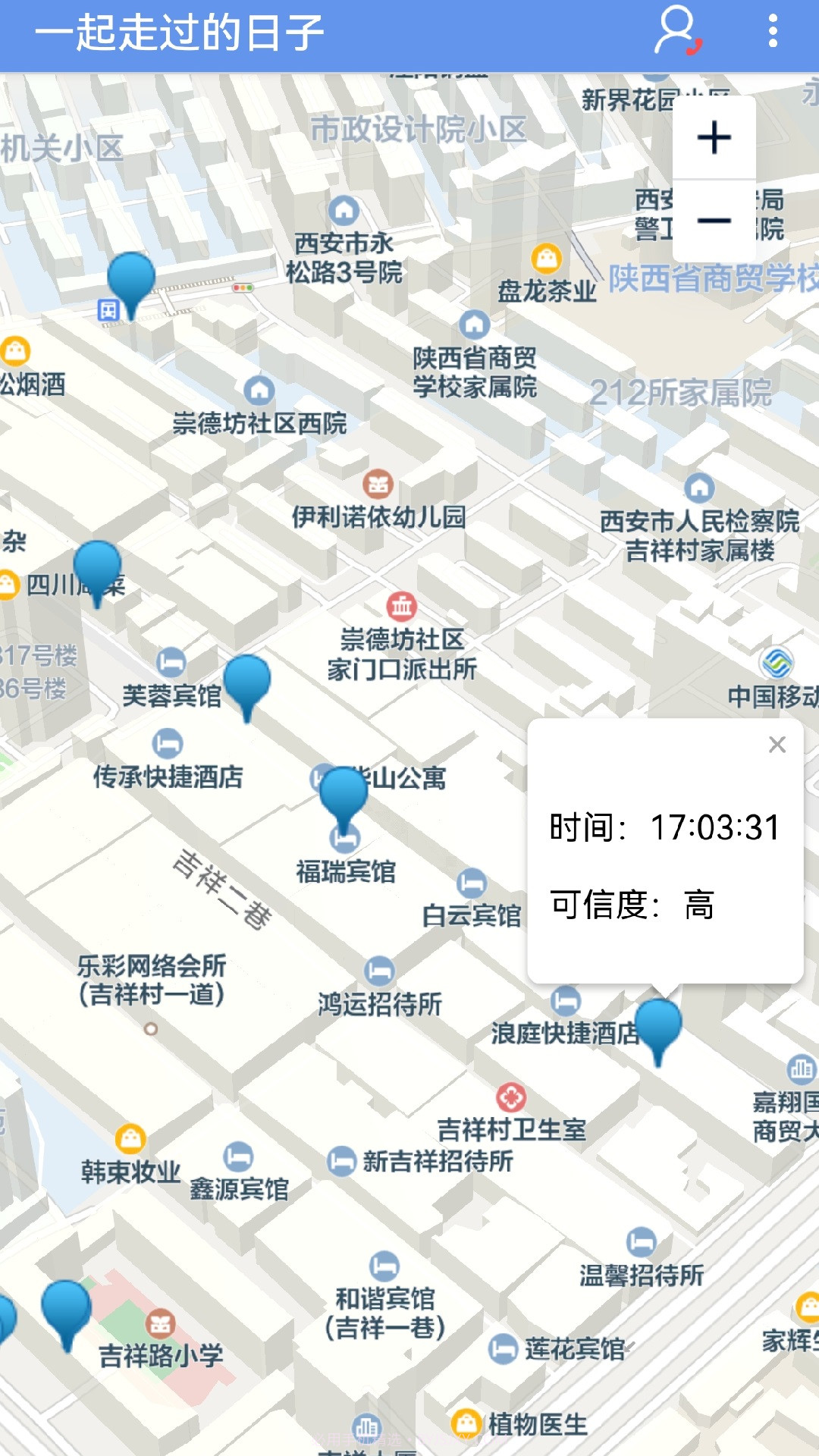Screen dimensions: 819x1456
Task: Close the time info popup
Action: pyautogui.click(x=777, y=745)
